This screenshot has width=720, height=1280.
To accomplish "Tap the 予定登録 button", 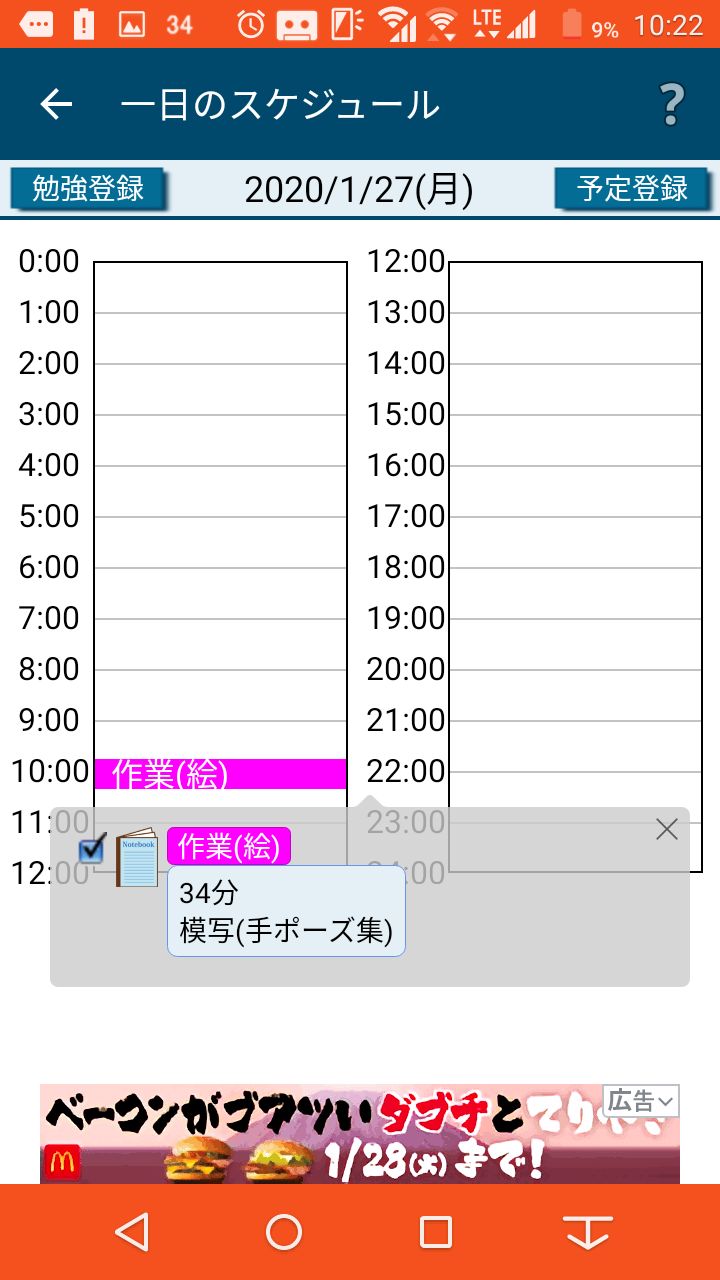I will [x=632, y=189].
